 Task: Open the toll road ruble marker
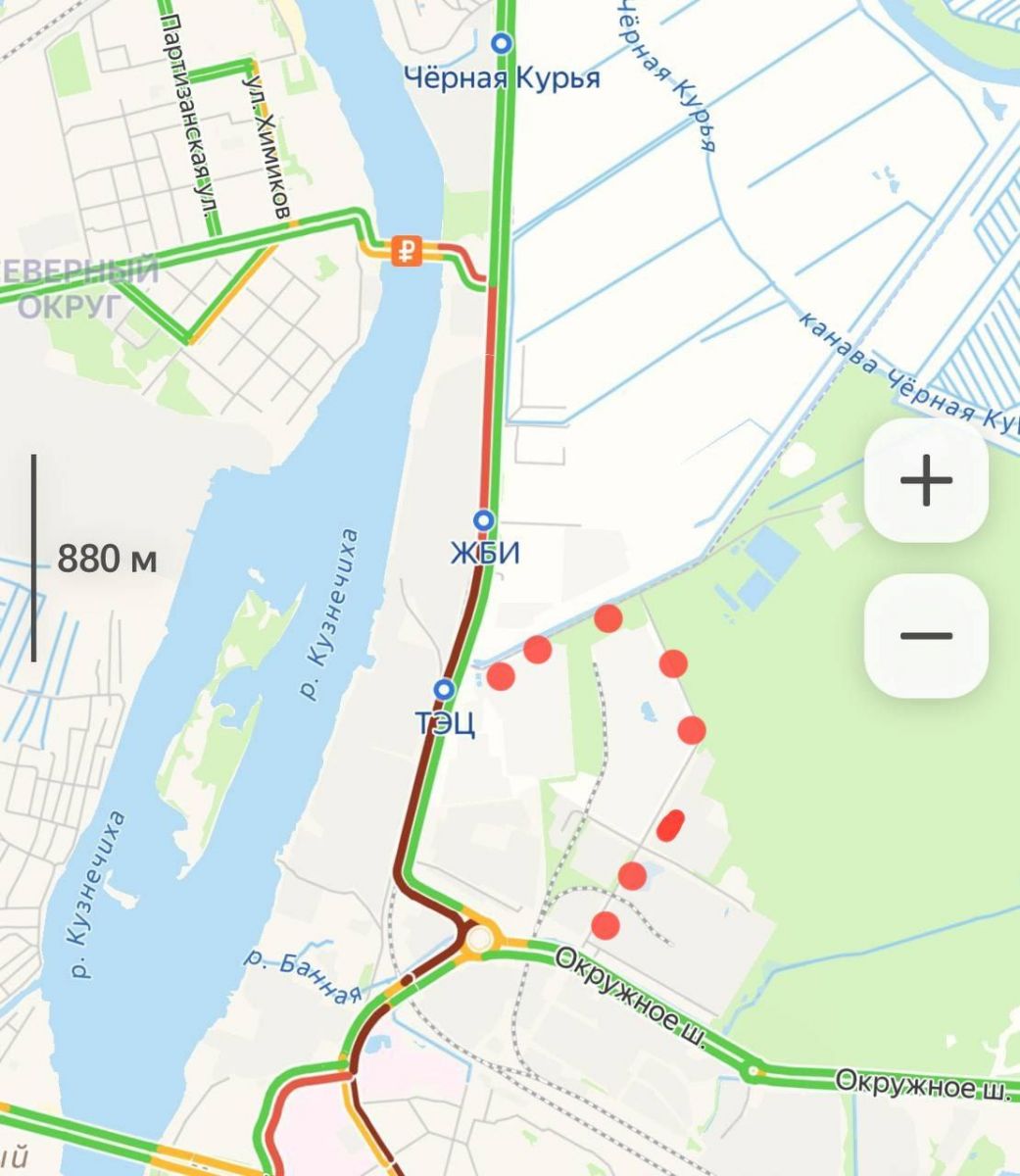(406, 251)
